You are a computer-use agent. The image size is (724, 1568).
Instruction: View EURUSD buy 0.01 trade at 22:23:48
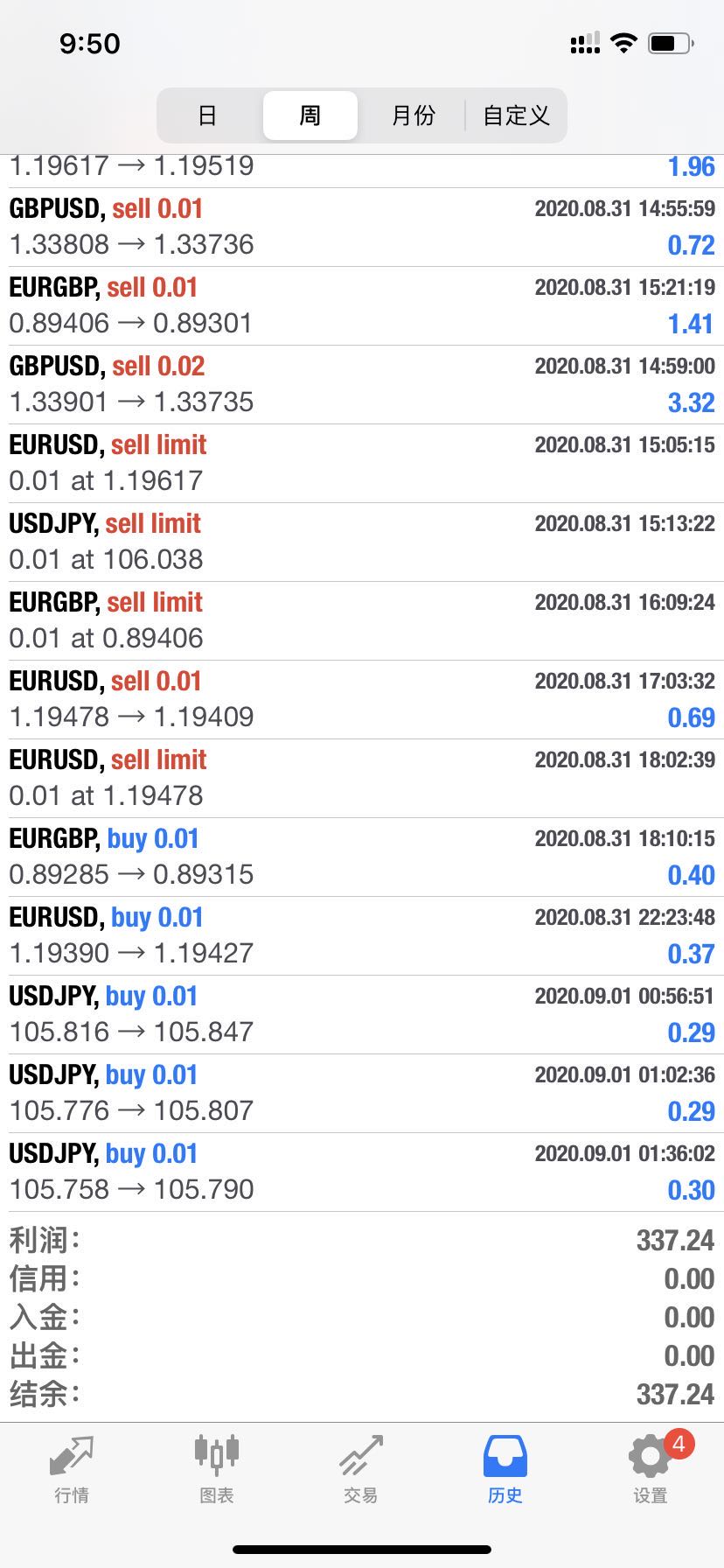[362, 935]
